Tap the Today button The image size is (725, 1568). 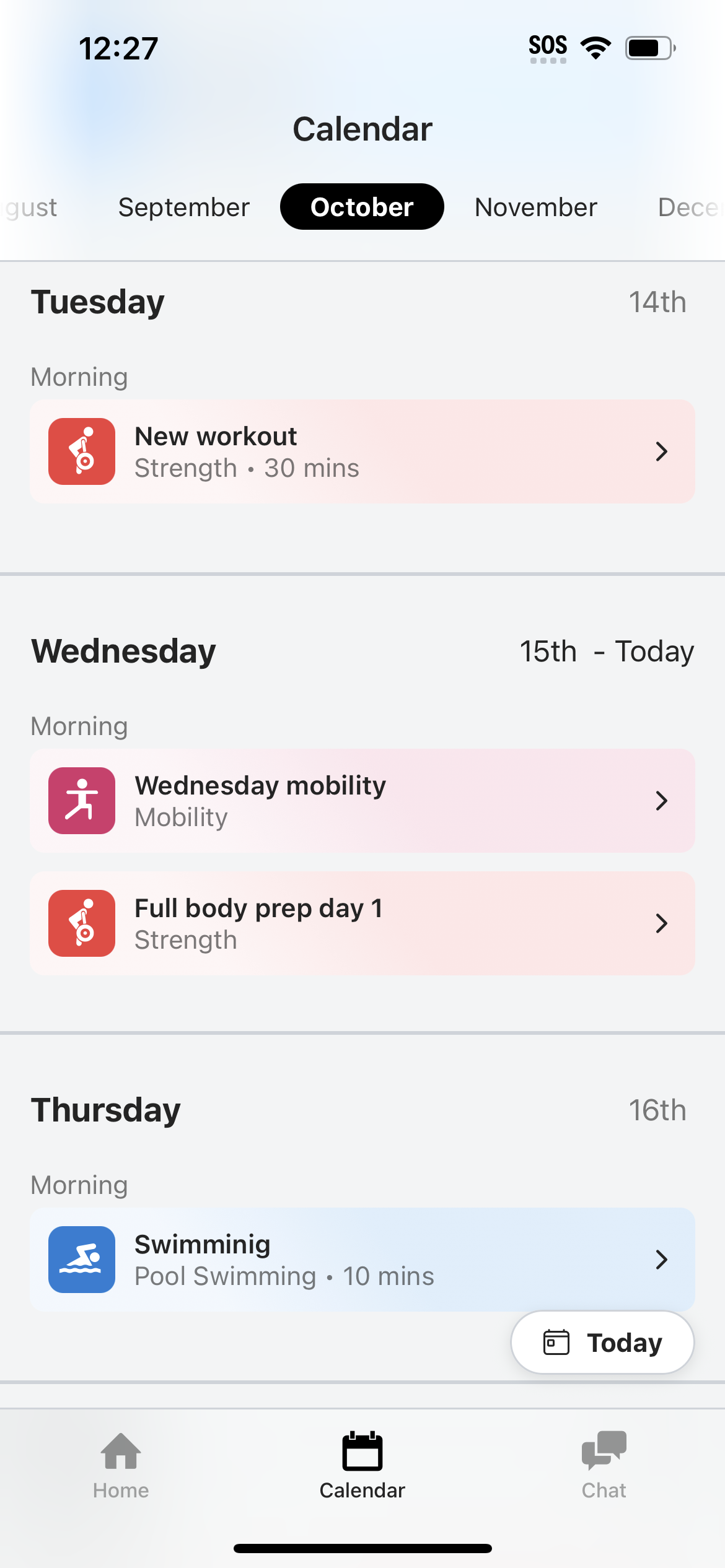pos(601,1342)
